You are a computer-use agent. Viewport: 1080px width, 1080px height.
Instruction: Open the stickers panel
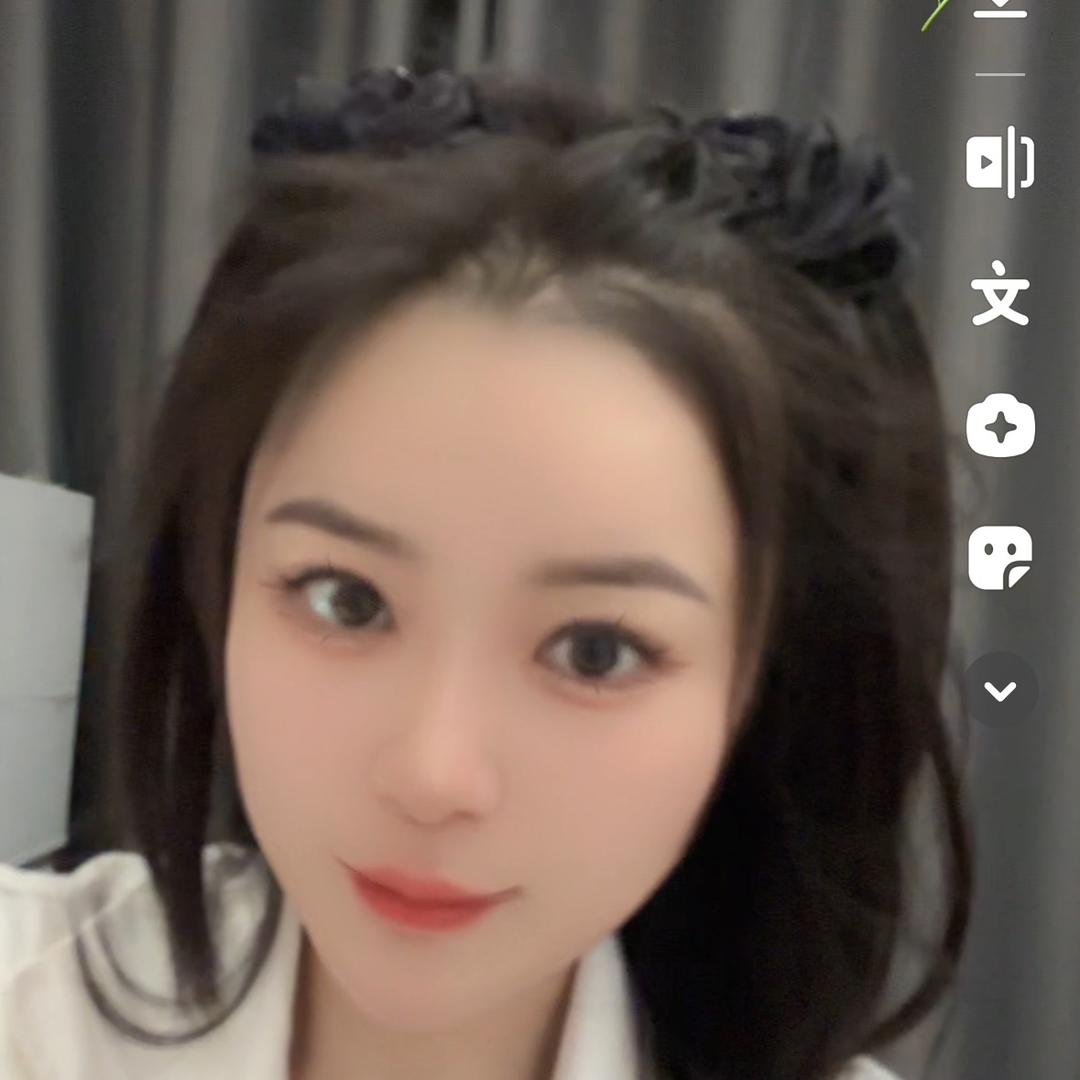click(x=999, y=558)
